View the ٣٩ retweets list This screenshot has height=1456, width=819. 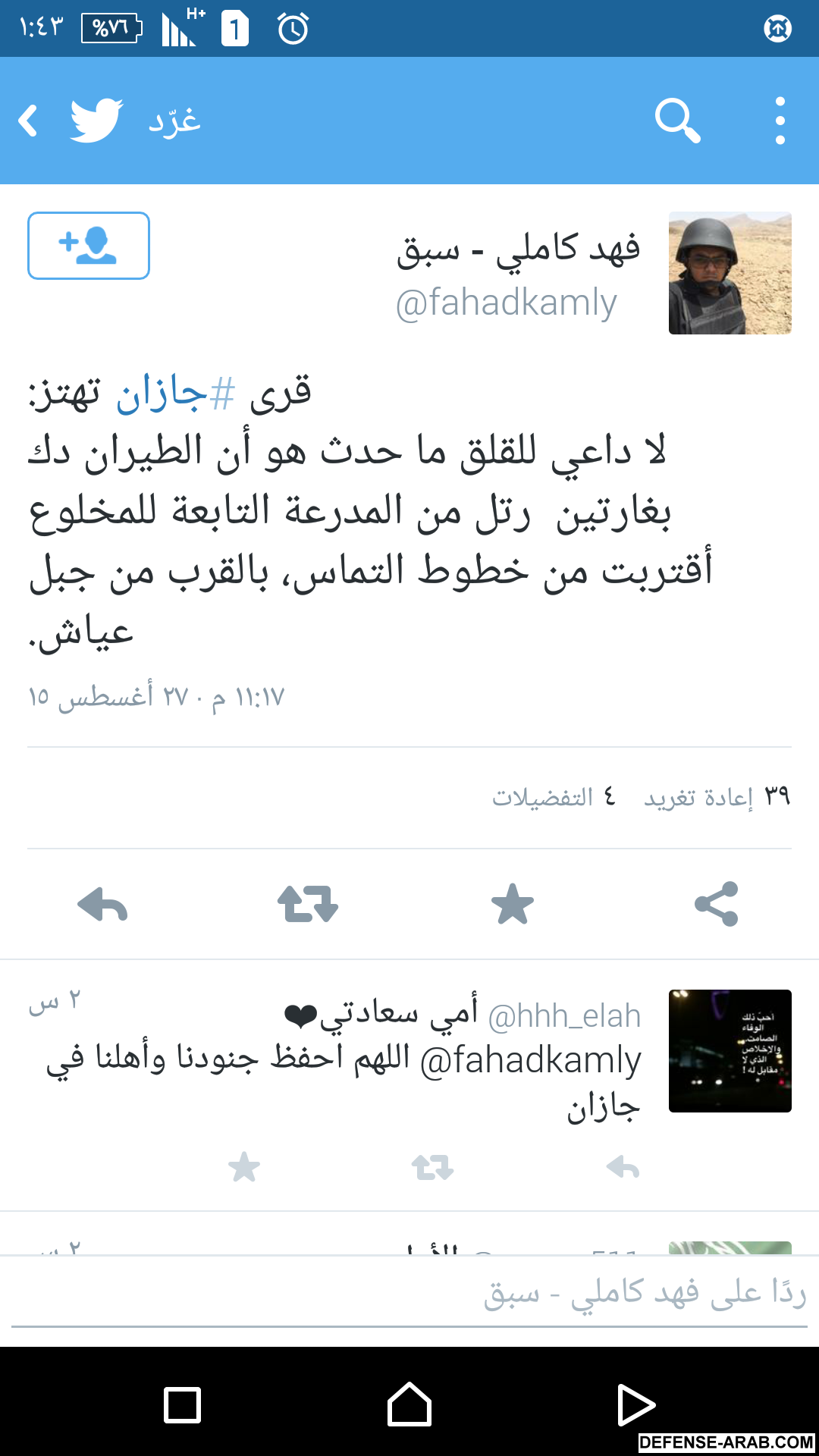click(x=717, y=797)
